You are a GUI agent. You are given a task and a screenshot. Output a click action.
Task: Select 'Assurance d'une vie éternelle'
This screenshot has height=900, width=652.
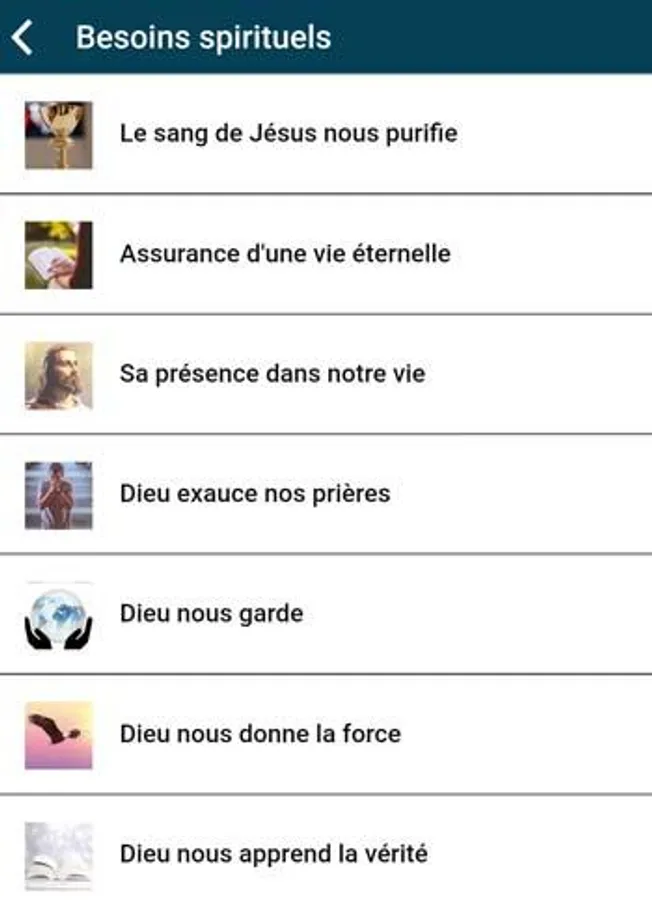tap(285, 254)
